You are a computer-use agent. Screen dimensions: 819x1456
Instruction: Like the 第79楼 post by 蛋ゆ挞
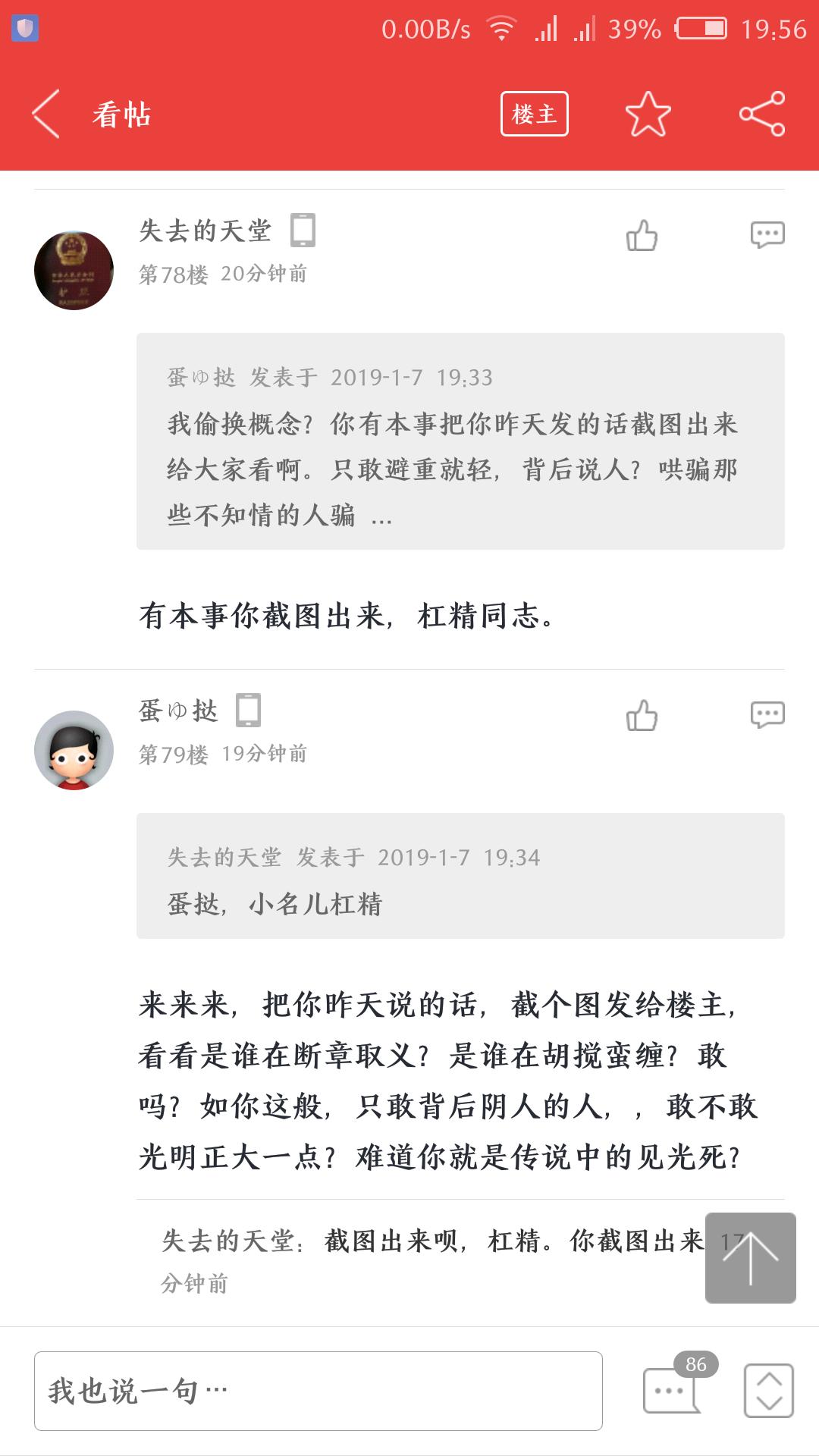(x=642, y=715)
